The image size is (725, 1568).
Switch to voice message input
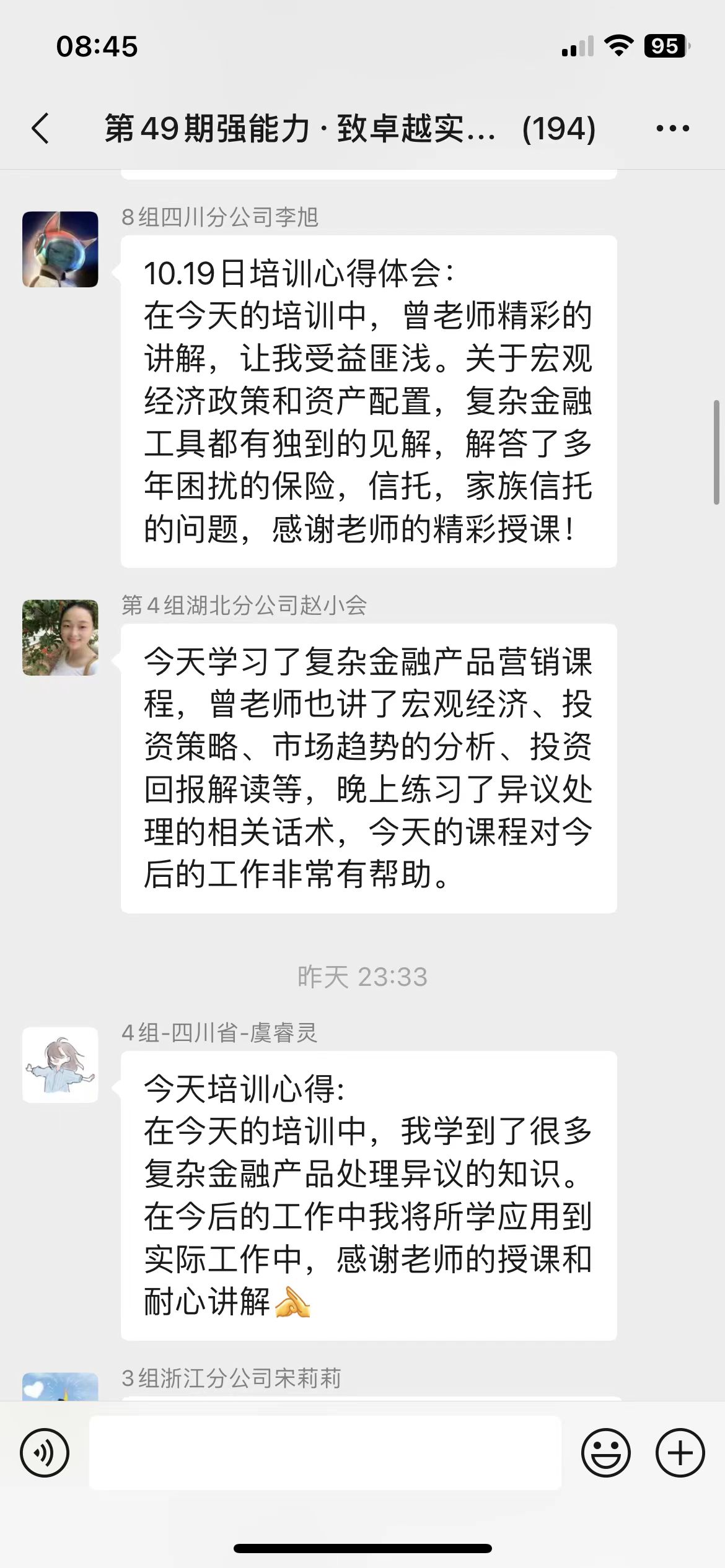click(x=45, y=1452)
